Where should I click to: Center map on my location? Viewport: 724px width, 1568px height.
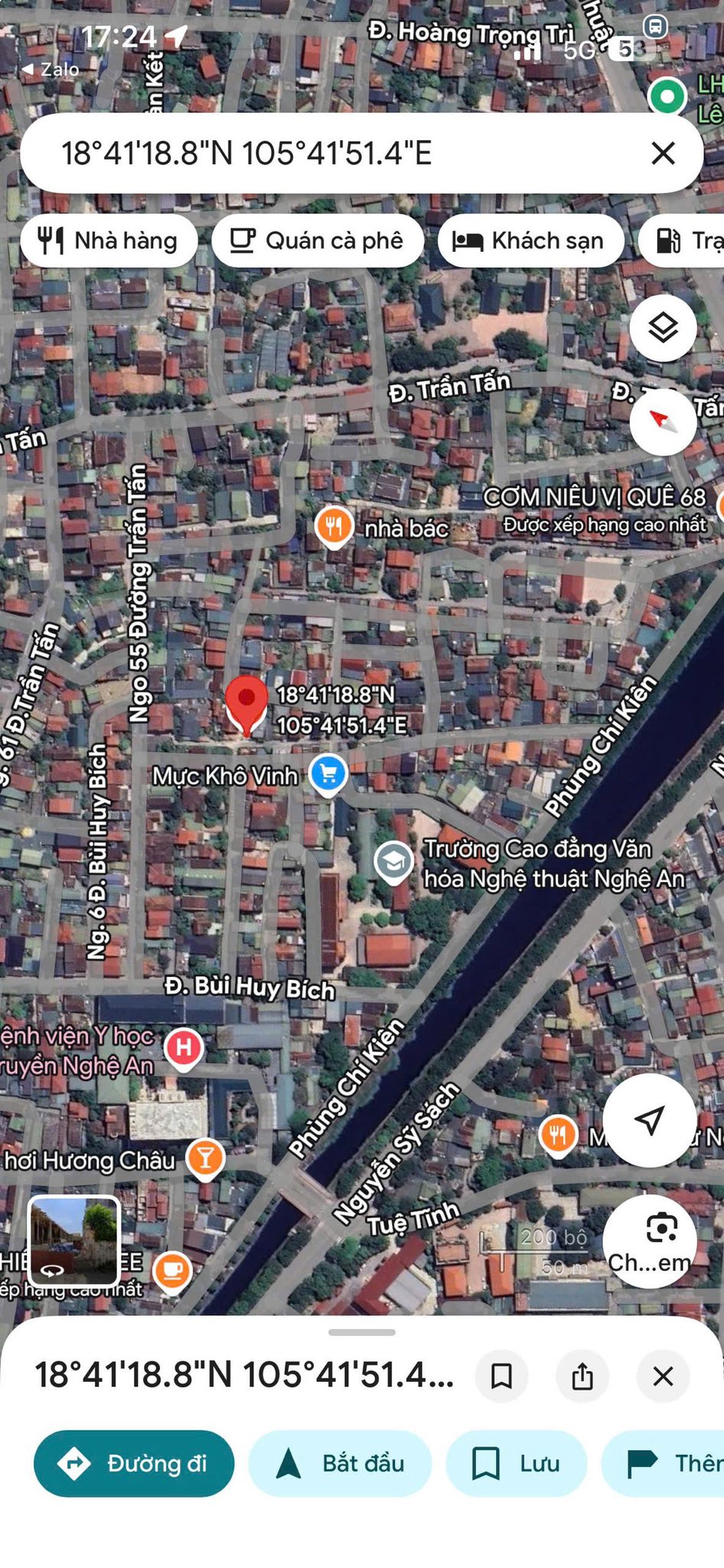649,1120
